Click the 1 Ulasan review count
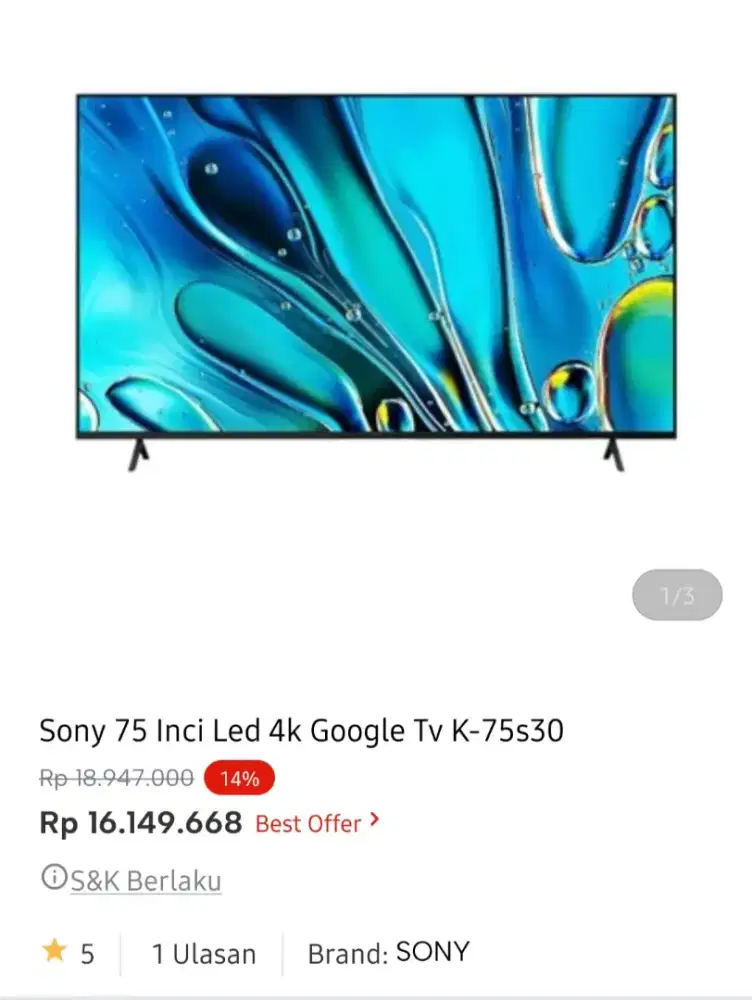Viewport: 752px width, 1000px height. [x=199, y=953]
